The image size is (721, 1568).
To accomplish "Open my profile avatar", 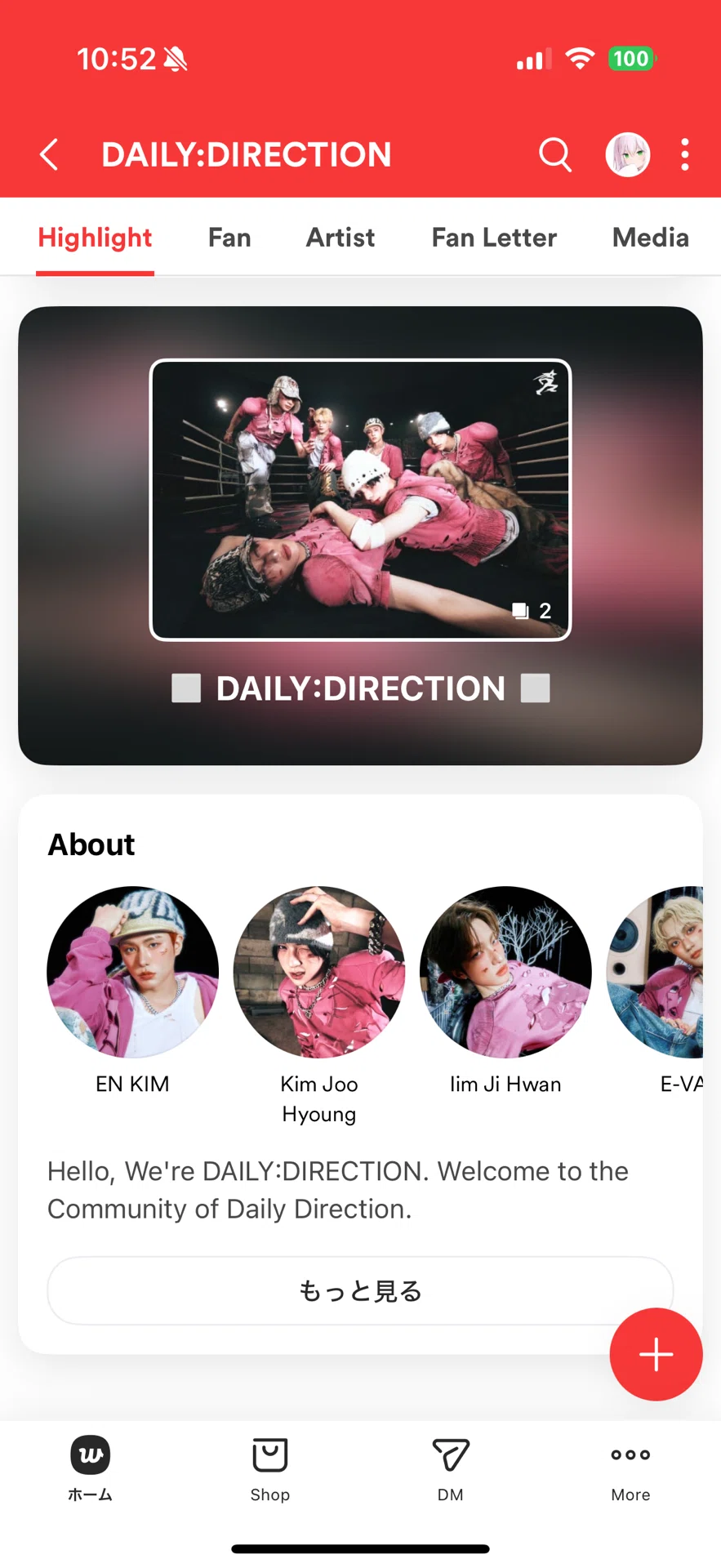I will click(x=627, y=154).
